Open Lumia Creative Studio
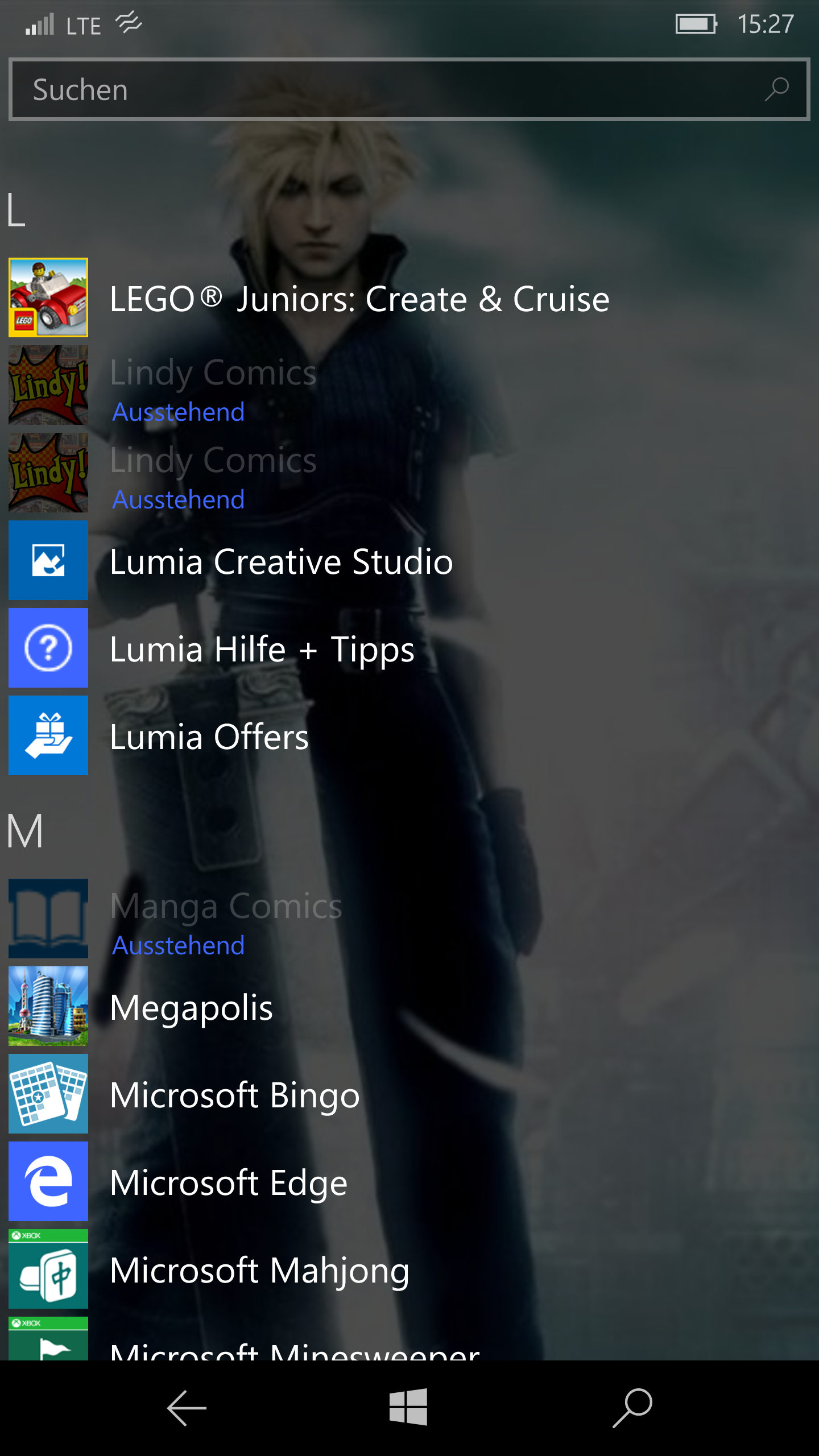Image resolution: width=819 pixels, height=1456 pixels. coord(409,560)
